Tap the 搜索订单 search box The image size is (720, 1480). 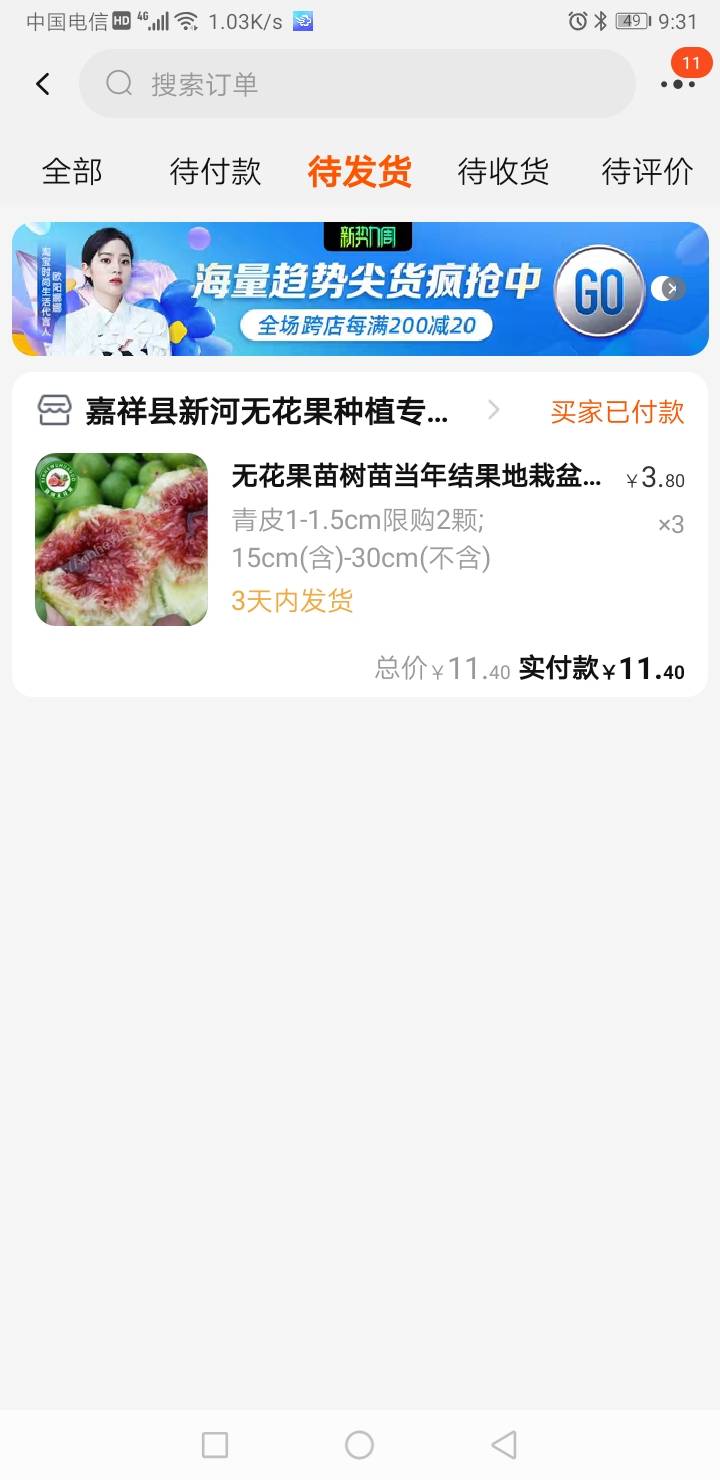357,84
